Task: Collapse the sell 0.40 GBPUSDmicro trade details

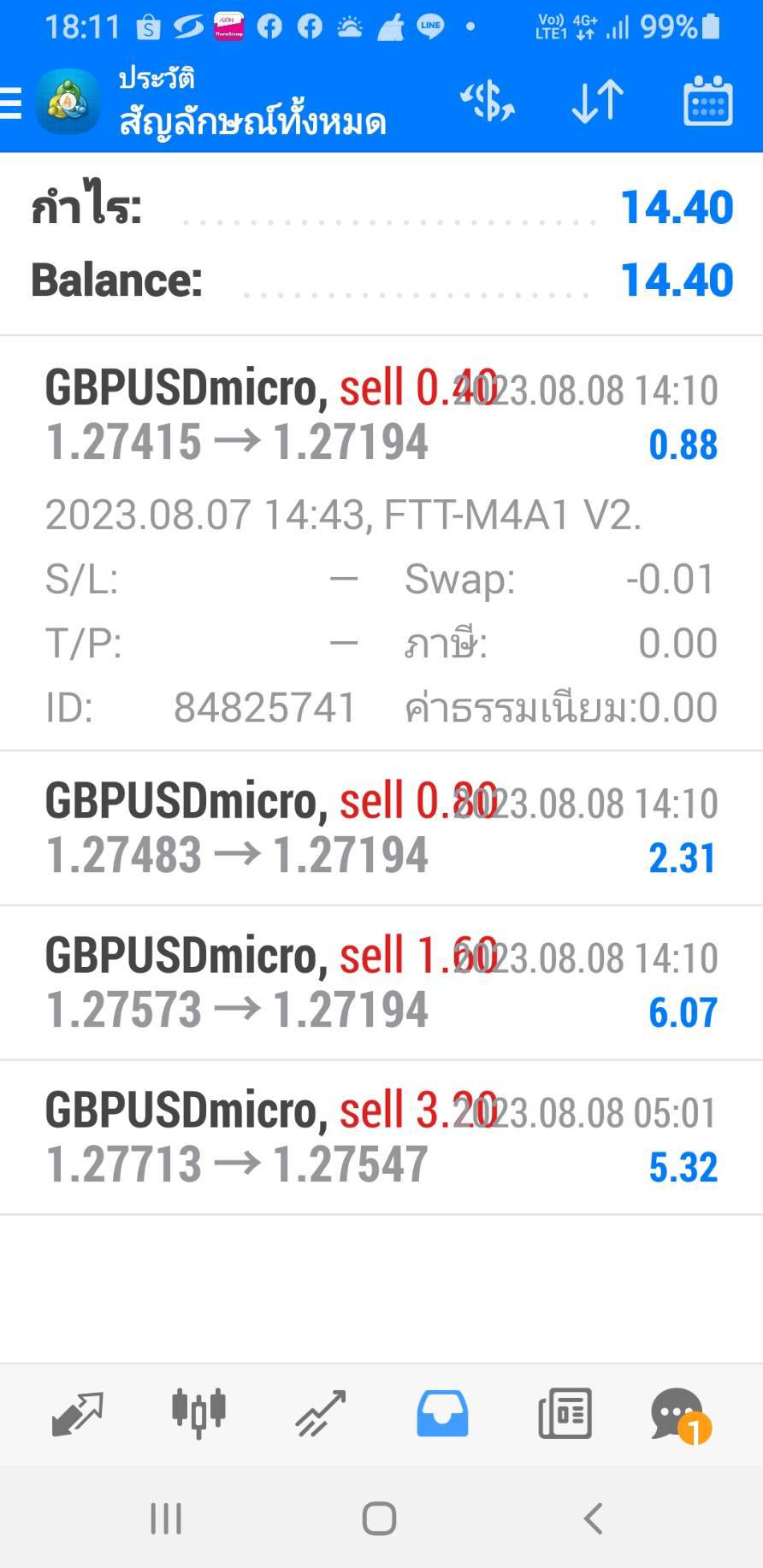Action: coord(381,544)
